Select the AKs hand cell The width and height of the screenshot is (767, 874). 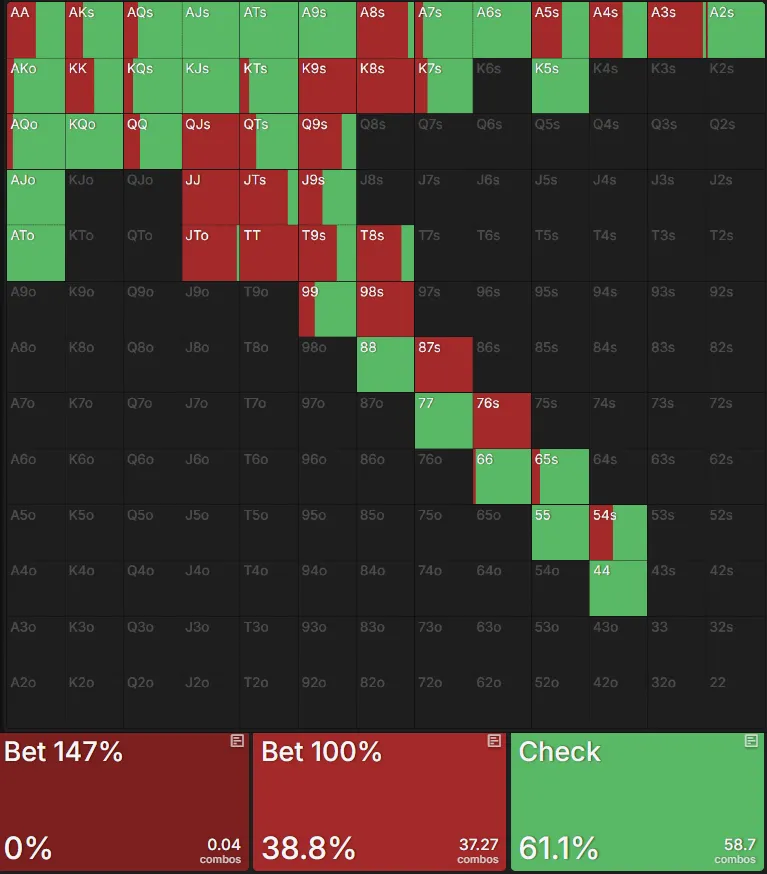click(94, 30)
